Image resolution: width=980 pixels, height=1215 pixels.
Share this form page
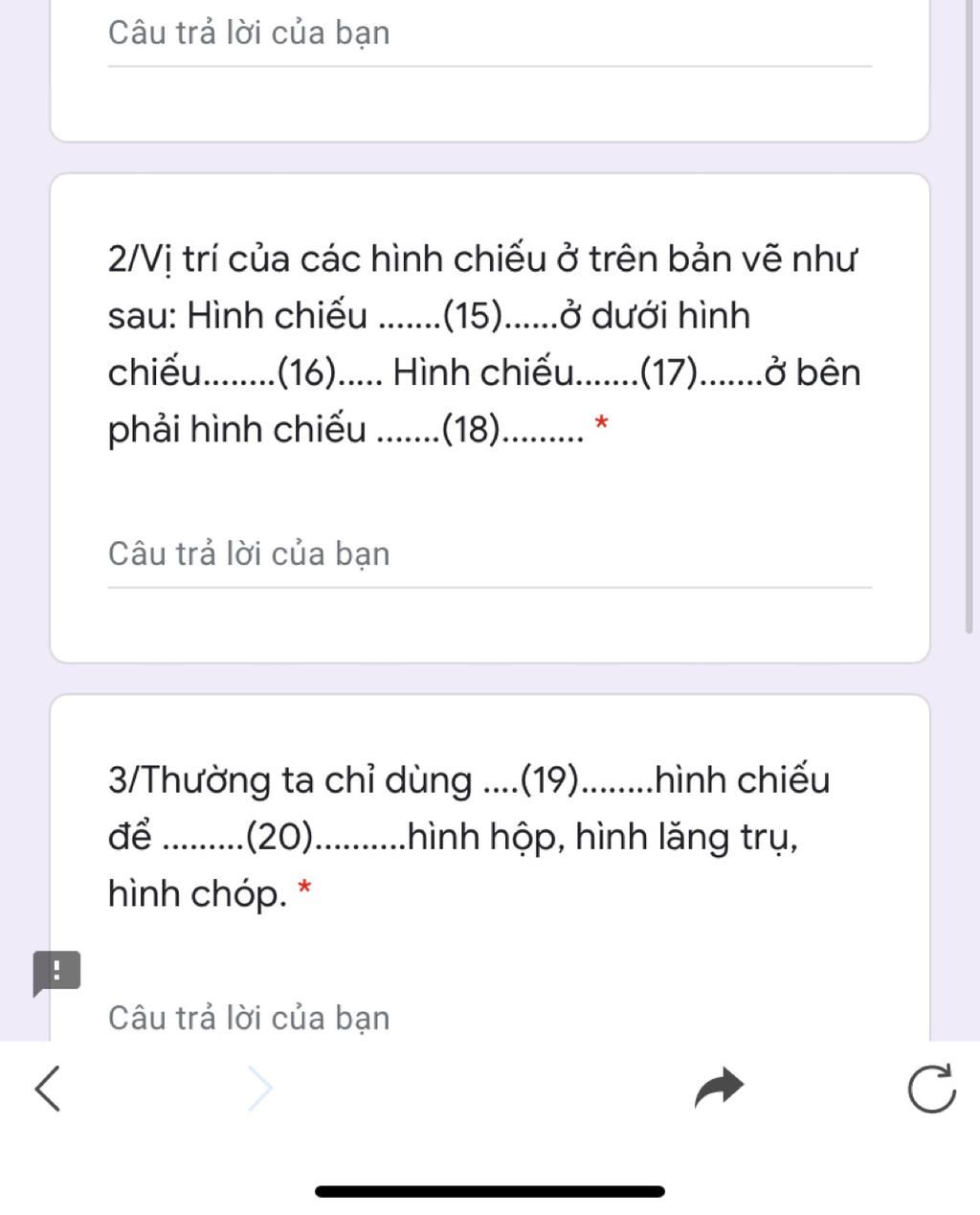pos(719,1088)
